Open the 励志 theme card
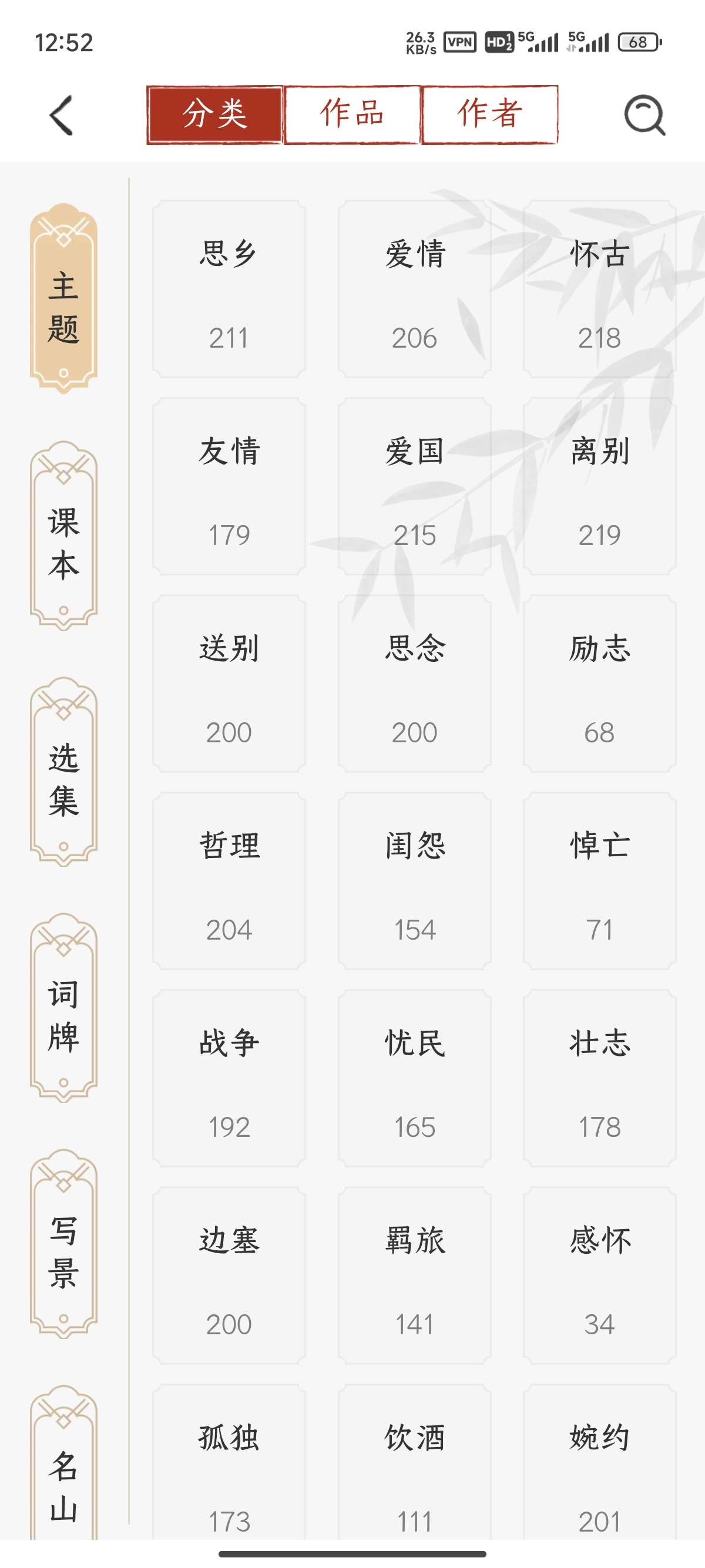Screen dimensions: 705x1568 (600, 684)
